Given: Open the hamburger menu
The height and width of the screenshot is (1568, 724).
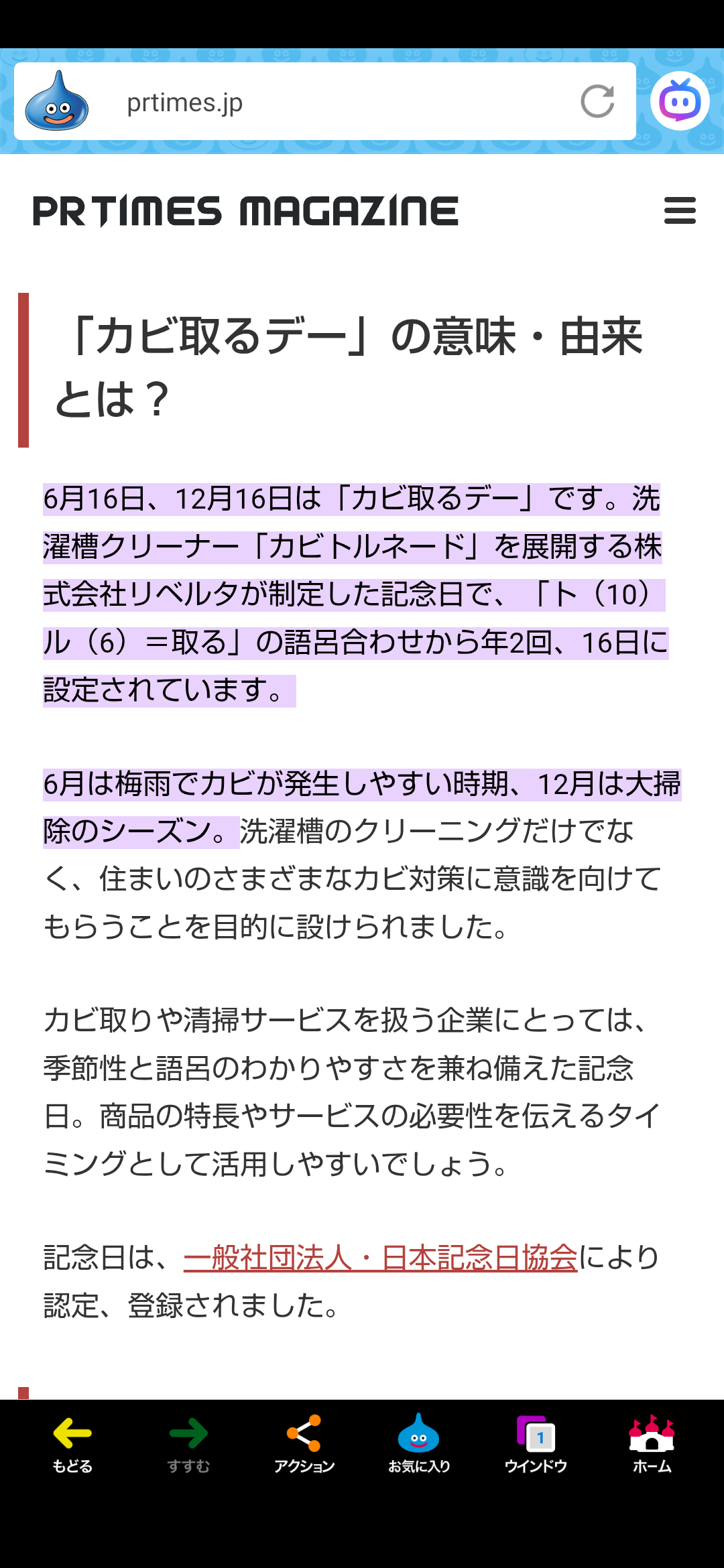Looking at the screenshot, I should [680, 210].
